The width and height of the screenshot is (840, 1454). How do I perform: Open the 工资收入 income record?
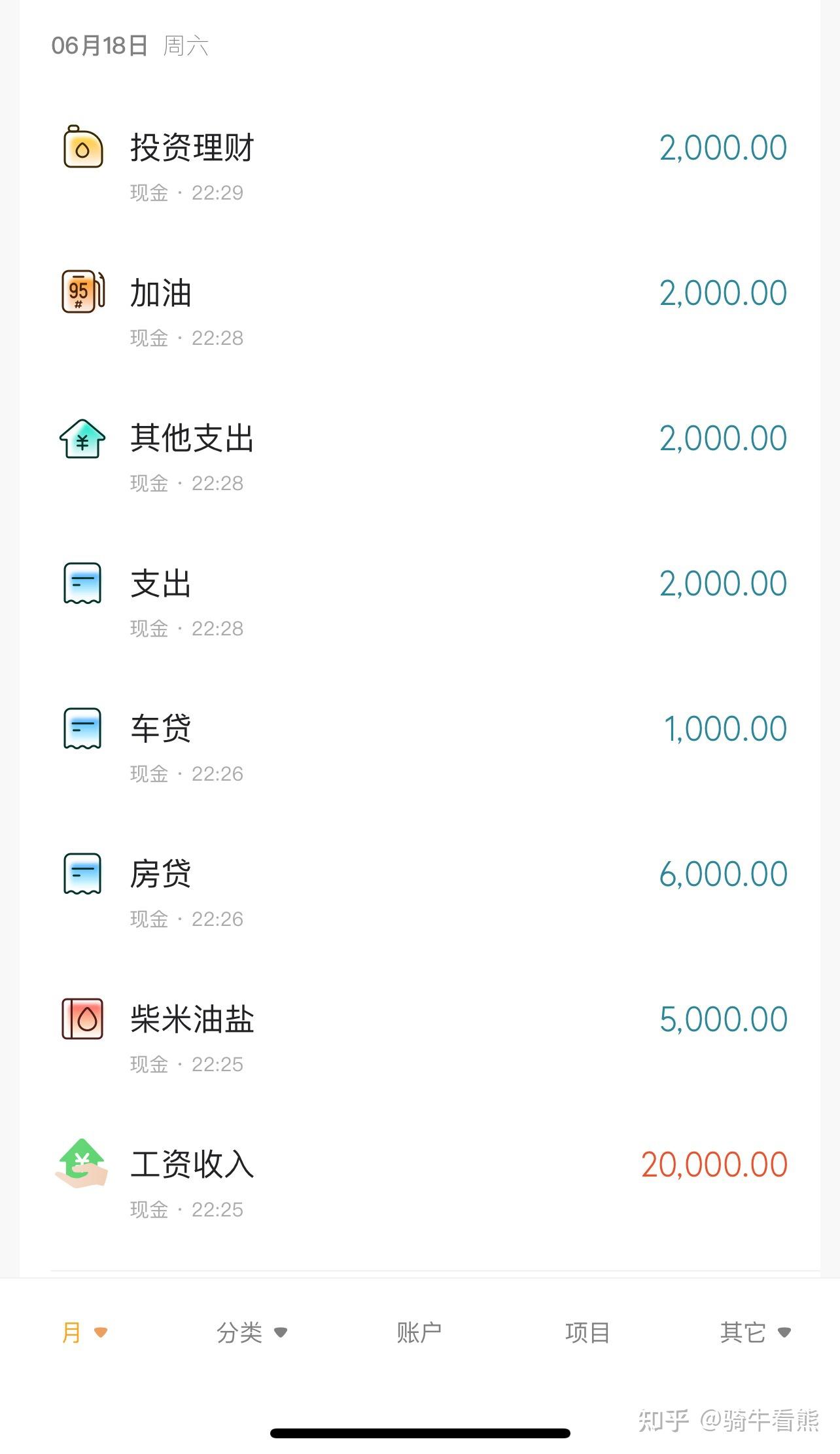tap(419, 1180)
